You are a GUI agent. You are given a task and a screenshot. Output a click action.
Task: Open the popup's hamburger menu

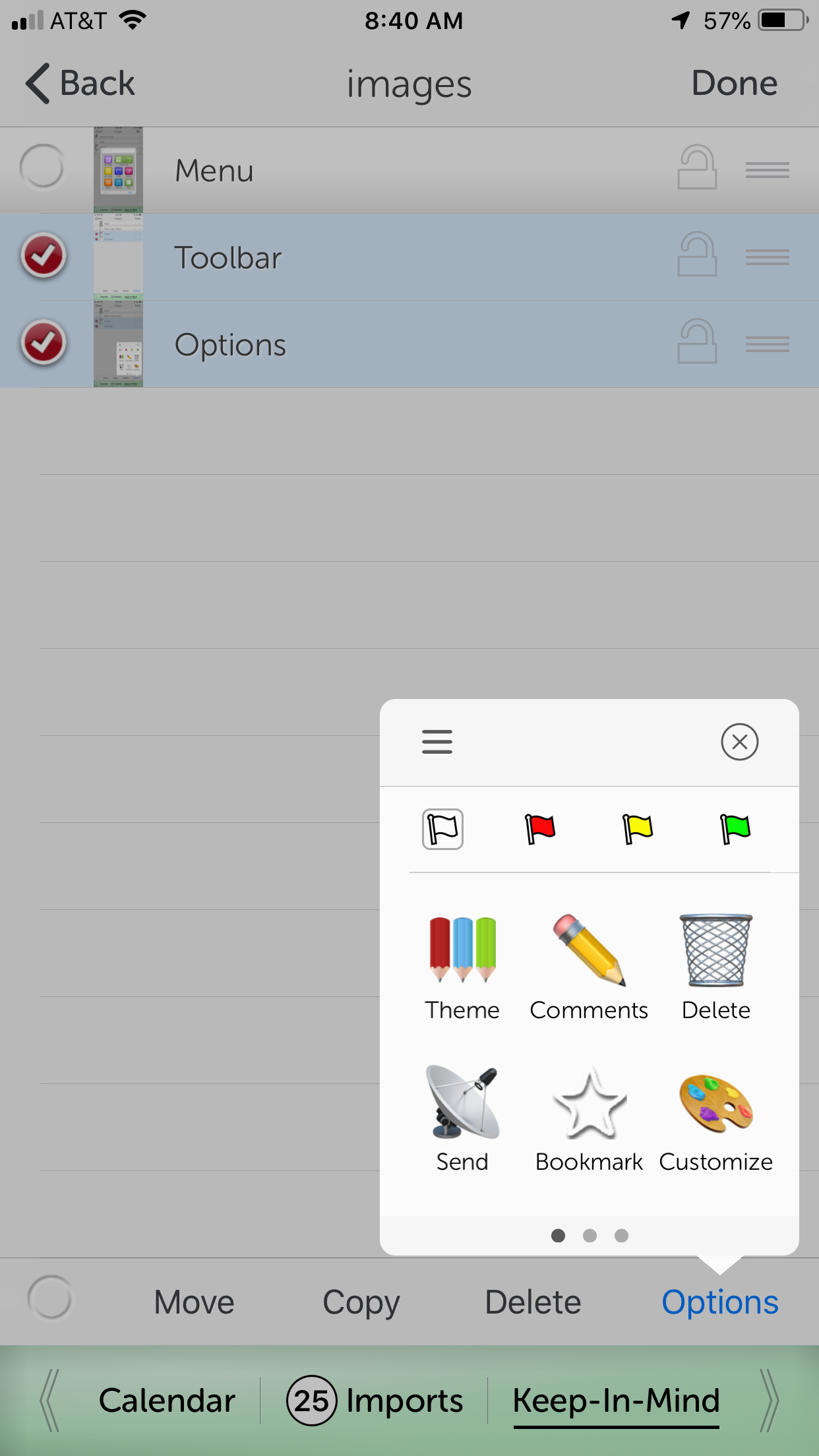pyautogui.click(x=437, y=742)
